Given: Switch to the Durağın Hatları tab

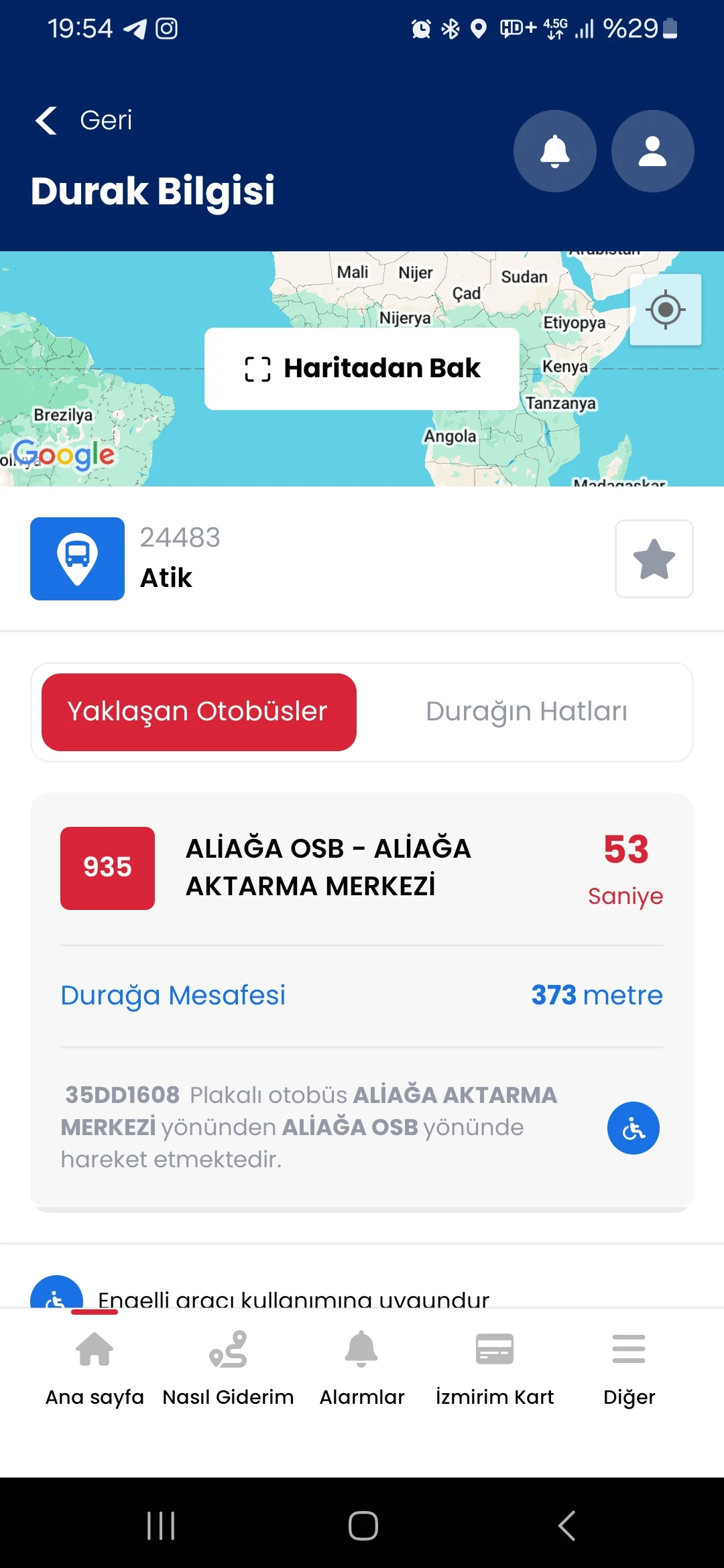Looking at the screenshot, I should pos(526,711).
